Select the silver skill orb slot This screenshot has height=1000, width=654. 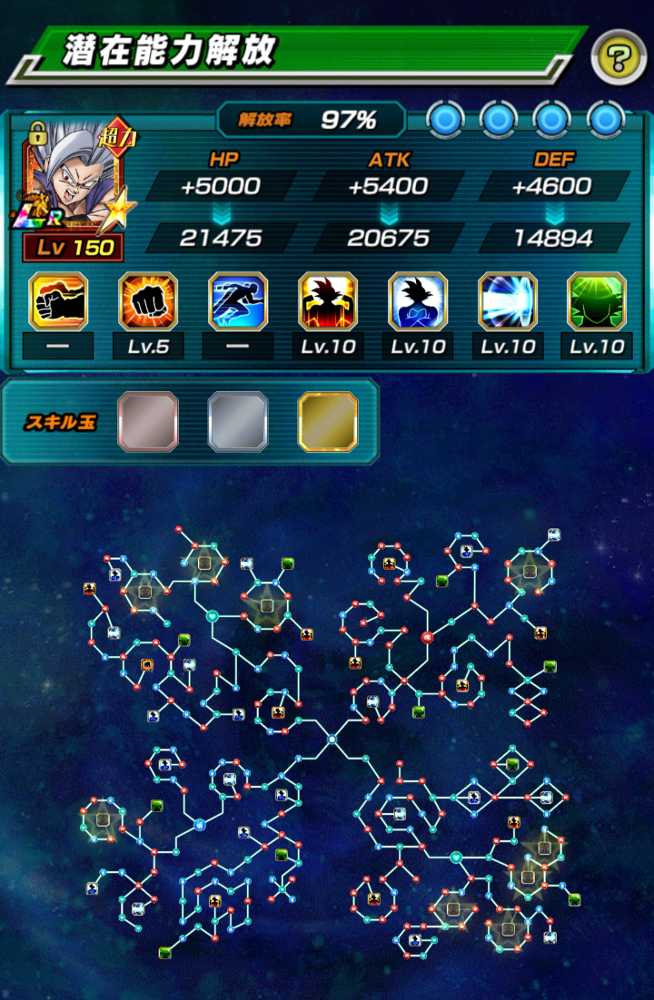pos(238,421)
